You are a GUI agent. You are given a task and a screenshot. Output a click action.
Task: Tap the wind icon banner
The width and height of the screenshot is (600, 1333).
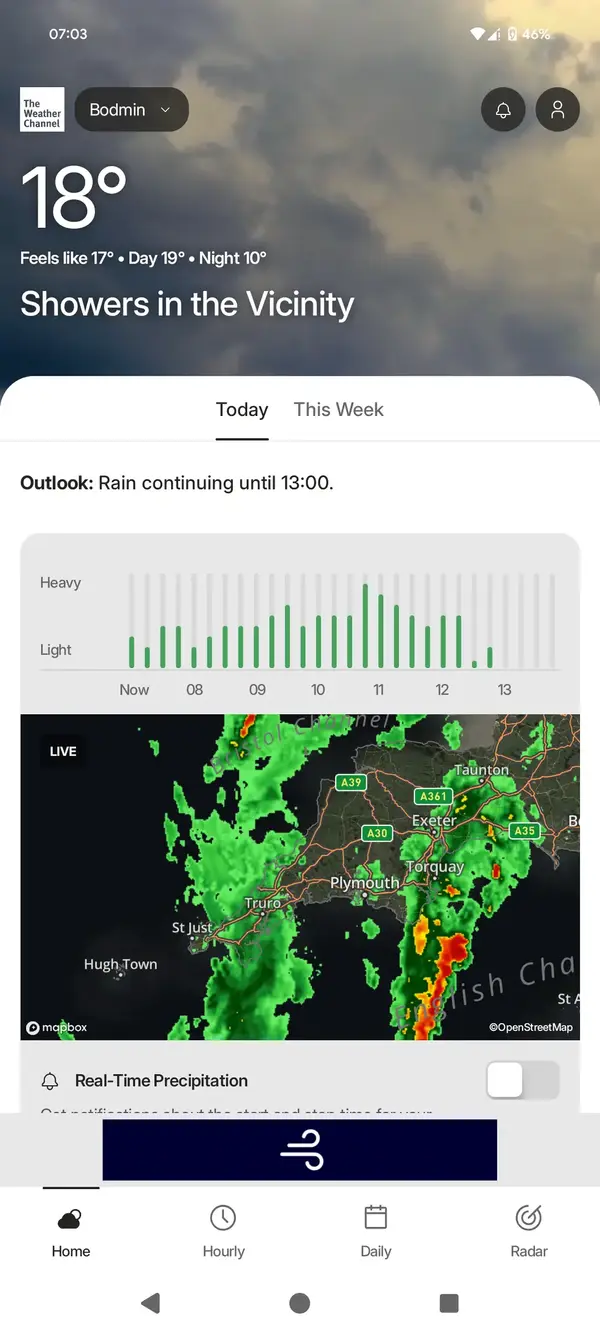tap(300, 1150)
